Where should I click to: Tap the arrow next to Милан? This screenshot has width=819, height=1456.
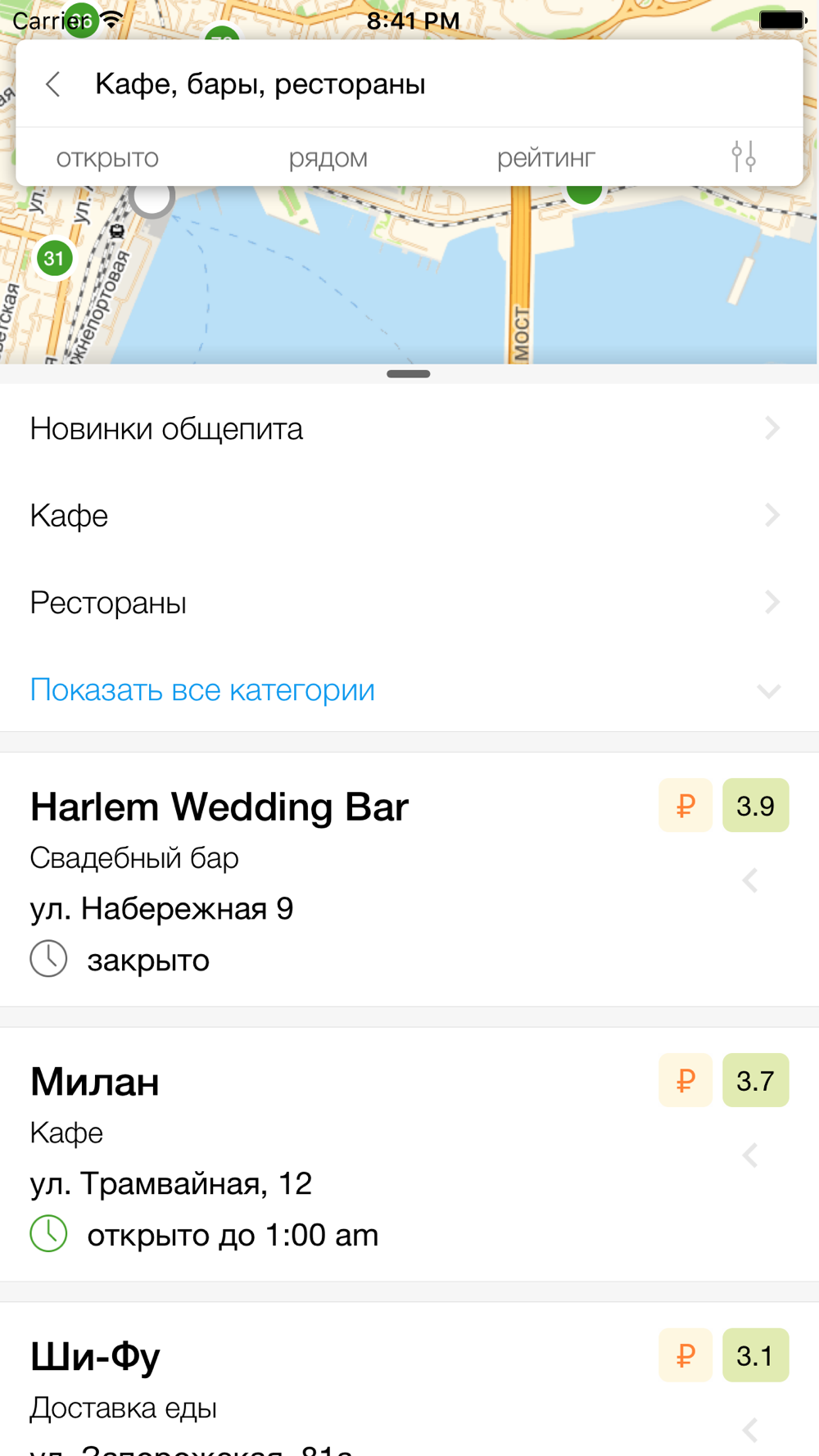click(750, 1155)
